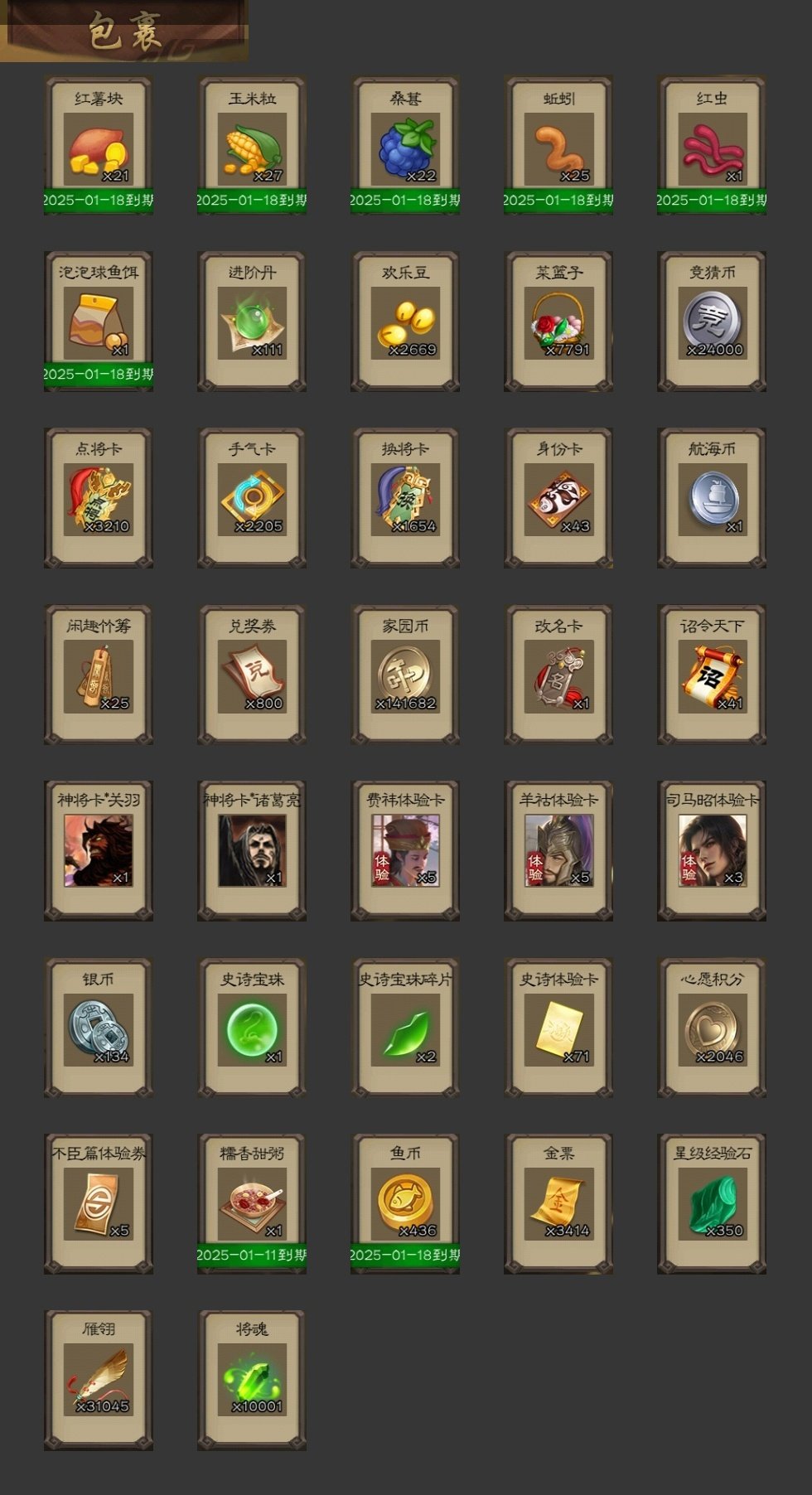Viewport: 812px width, 1495px height.
Task: Tap the 手气卡 item
Action: click(x=252, y=498)
